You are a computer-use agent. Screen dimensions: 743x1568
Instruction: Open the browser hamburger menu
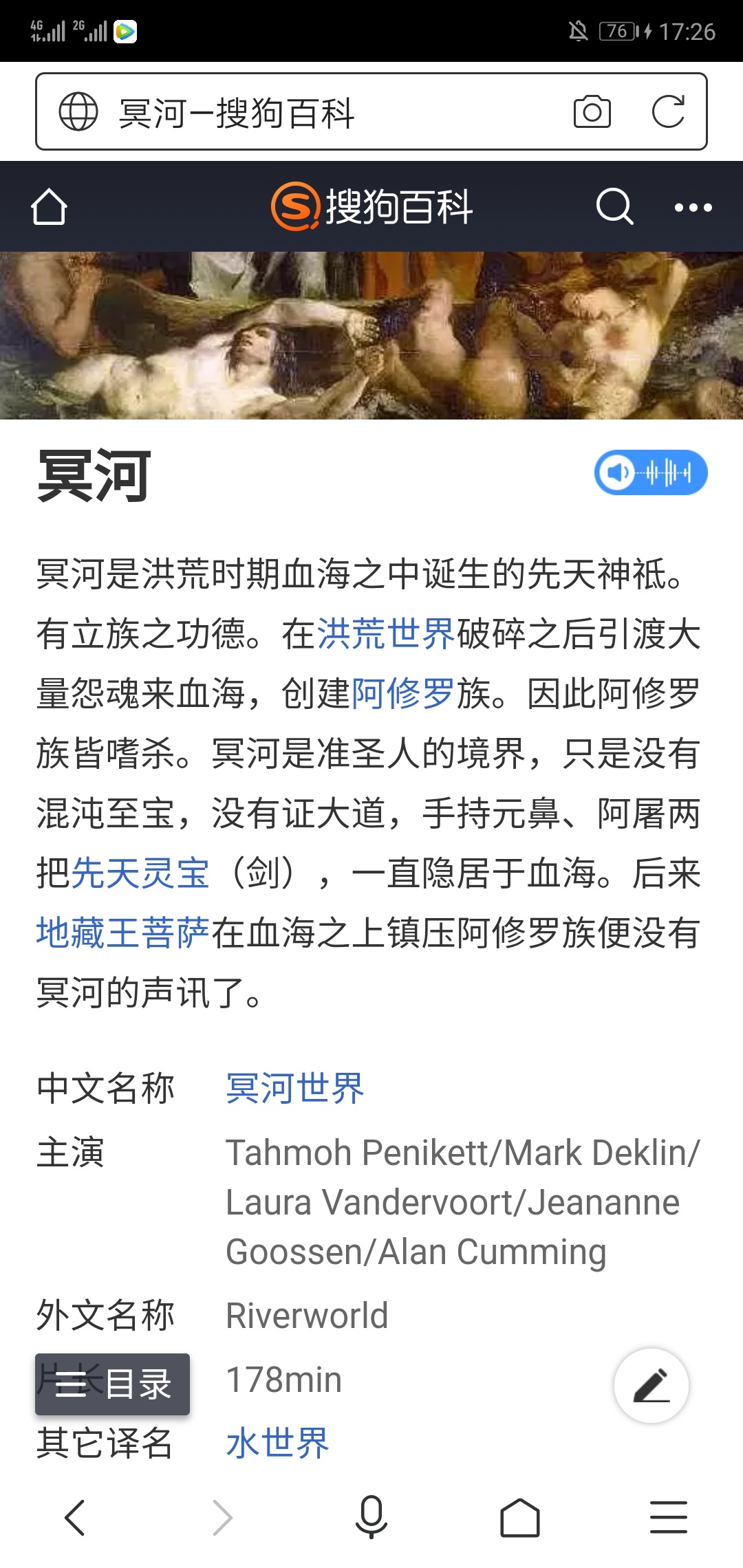click(669, 1517)
